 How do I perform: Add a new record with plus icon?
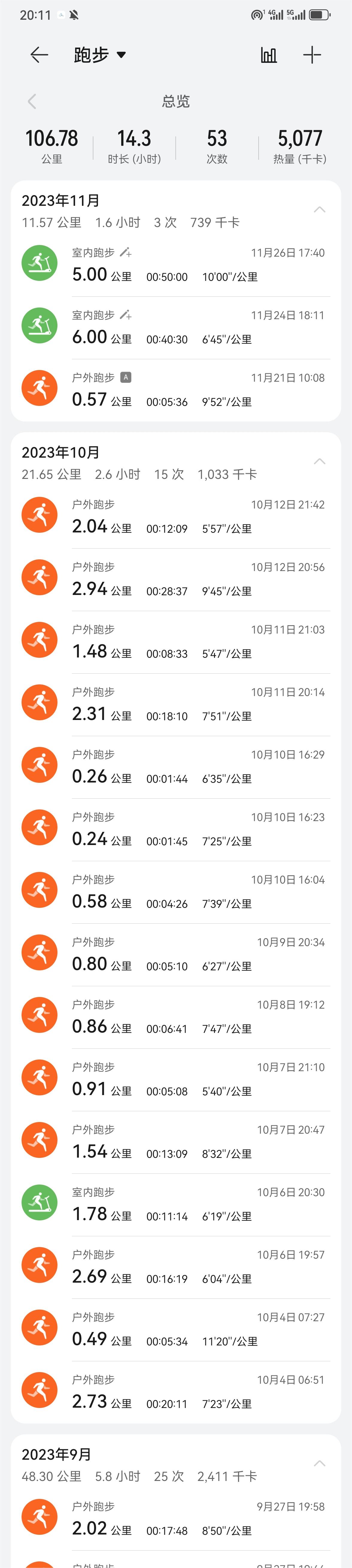pyautogui.click(x=312, y=55)
